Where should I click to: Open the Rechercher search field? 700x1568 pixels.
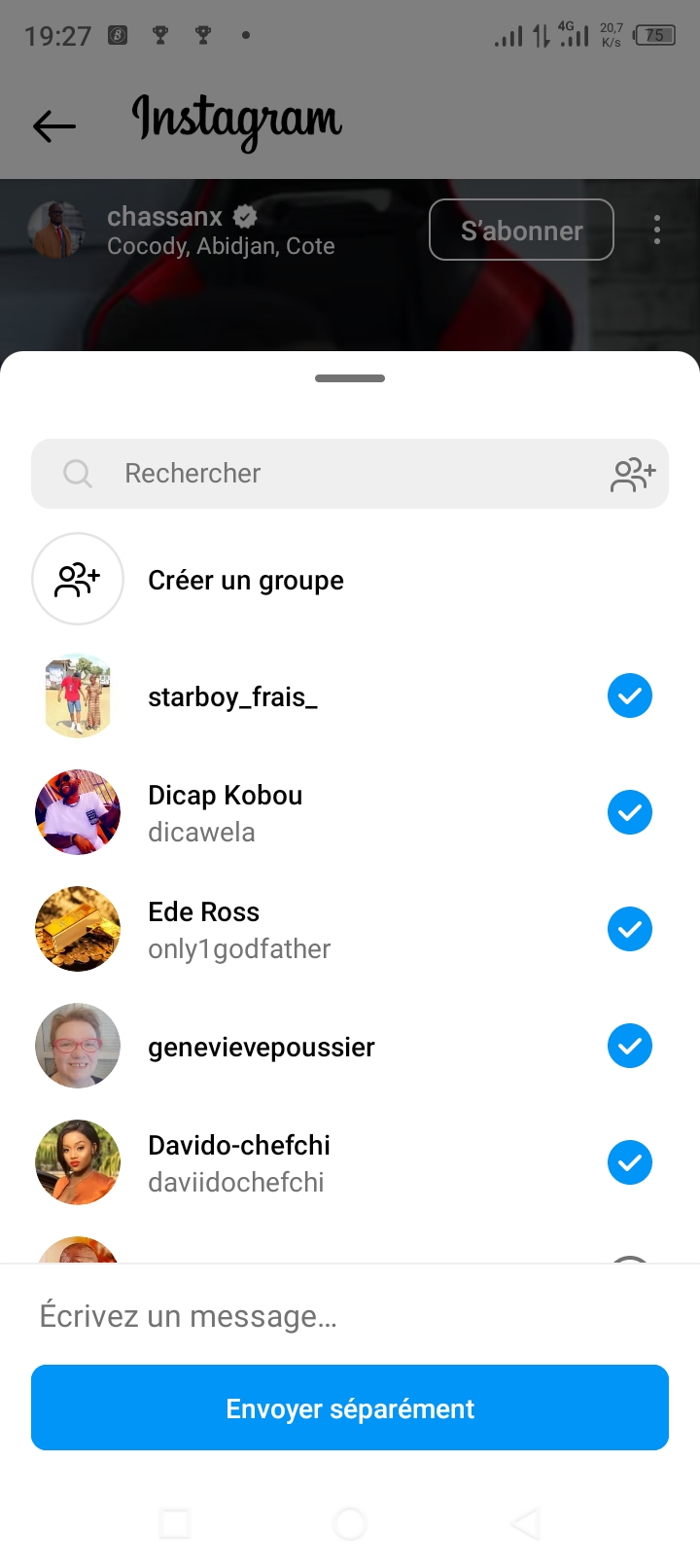coord(321,474)
